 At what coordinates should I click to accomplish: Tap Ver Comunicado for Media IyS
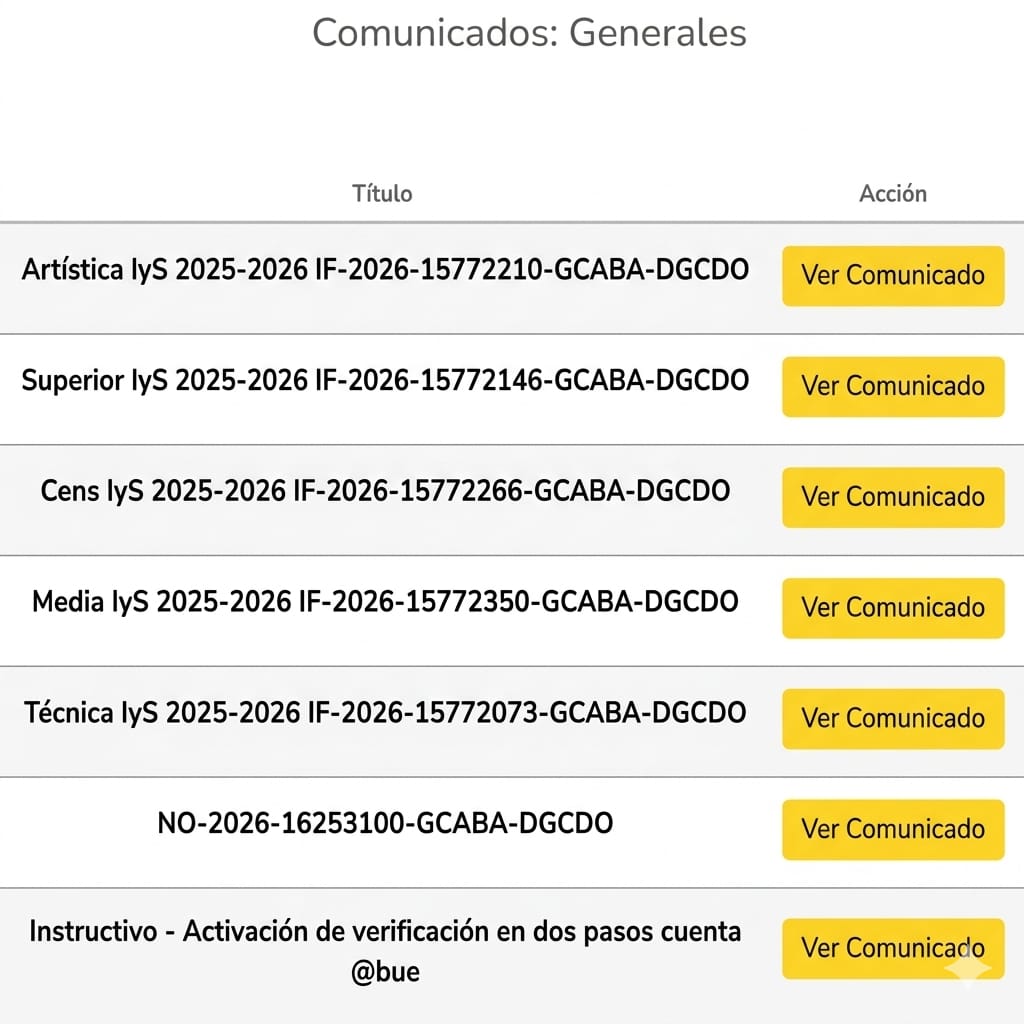892,608
